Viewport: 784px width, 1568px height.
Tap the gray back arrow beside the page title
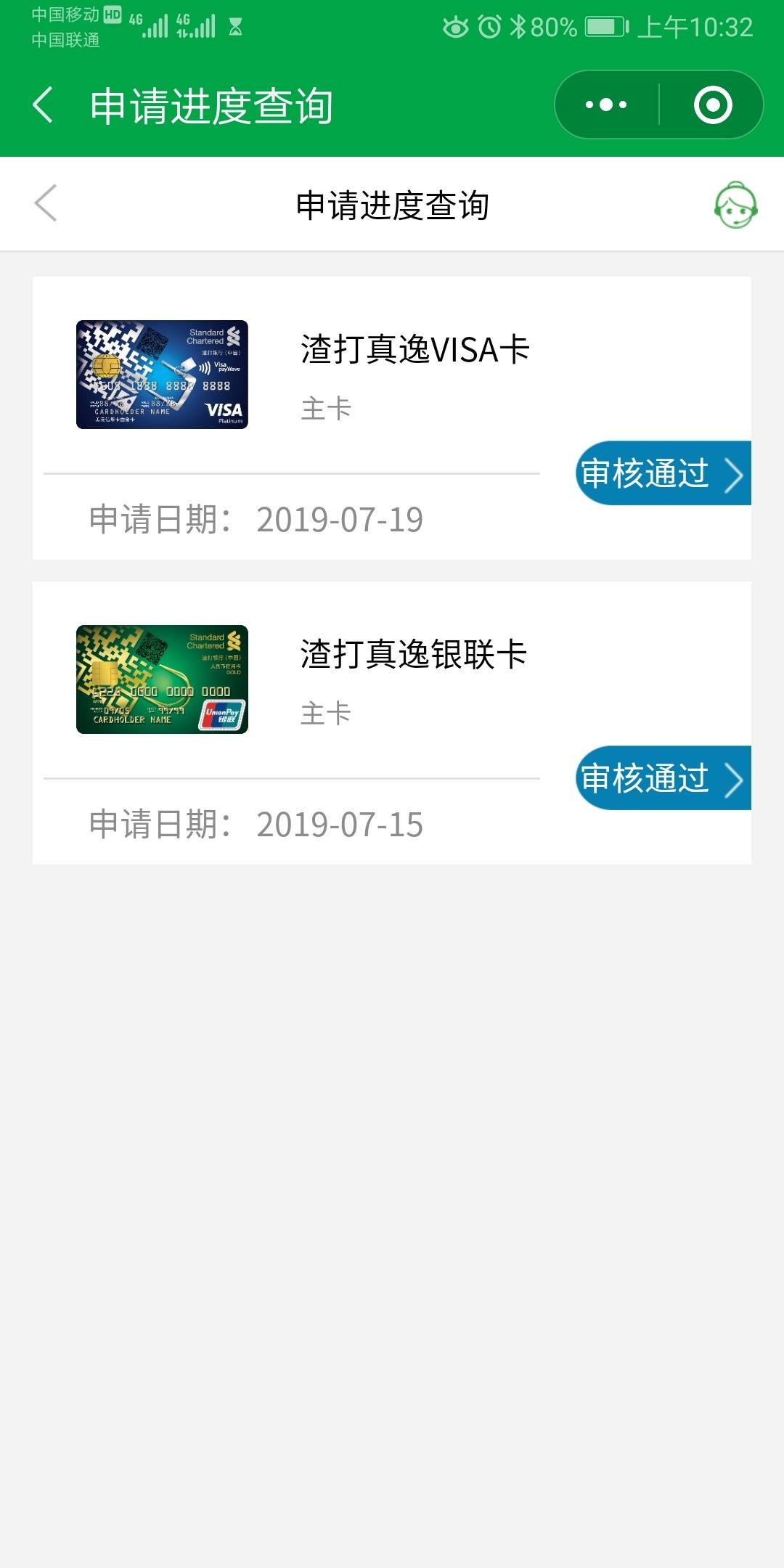click(x=46, y=203)
